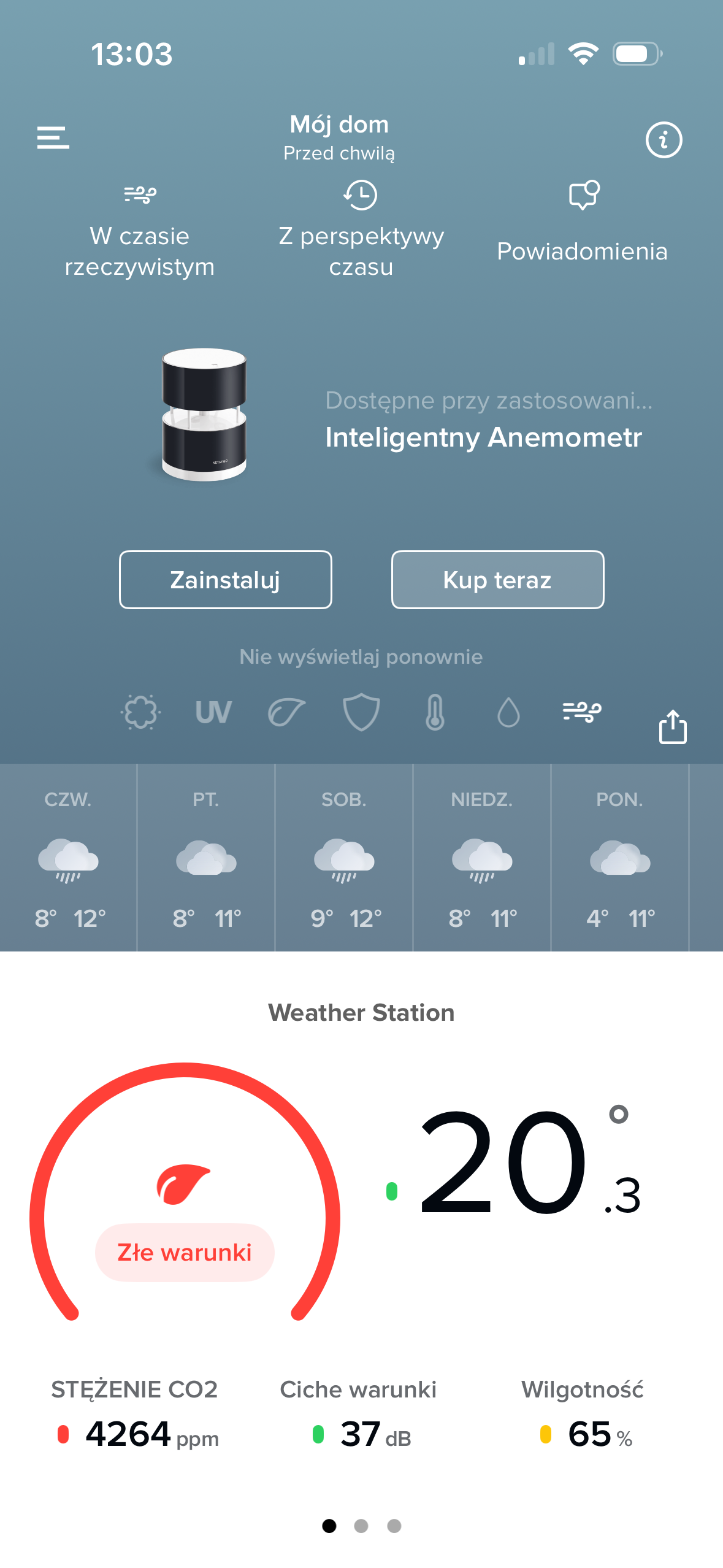Switch to W czasie rzeczywistym view
The width and height of the screenshot is (723, 1568).
click(140, 233)
